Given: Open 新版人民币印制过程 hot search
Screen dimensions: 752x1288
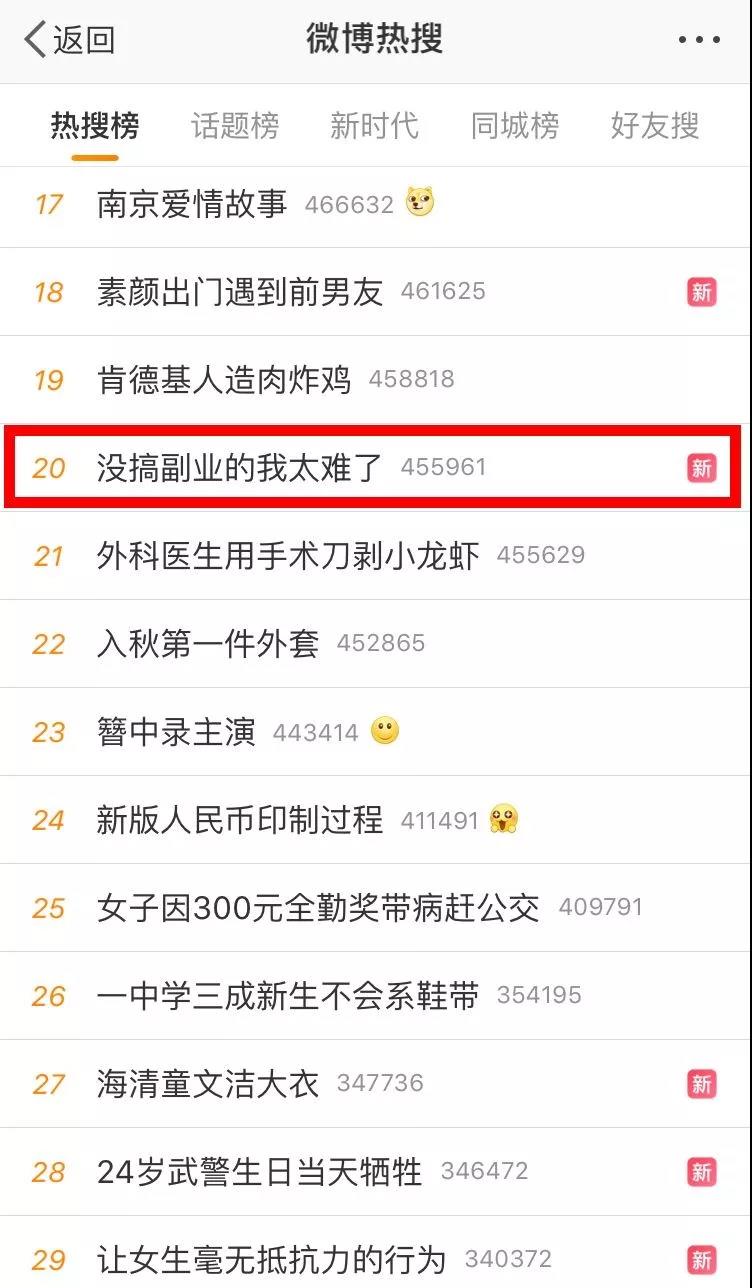Looking at the screenshot, I should (240, 820).
